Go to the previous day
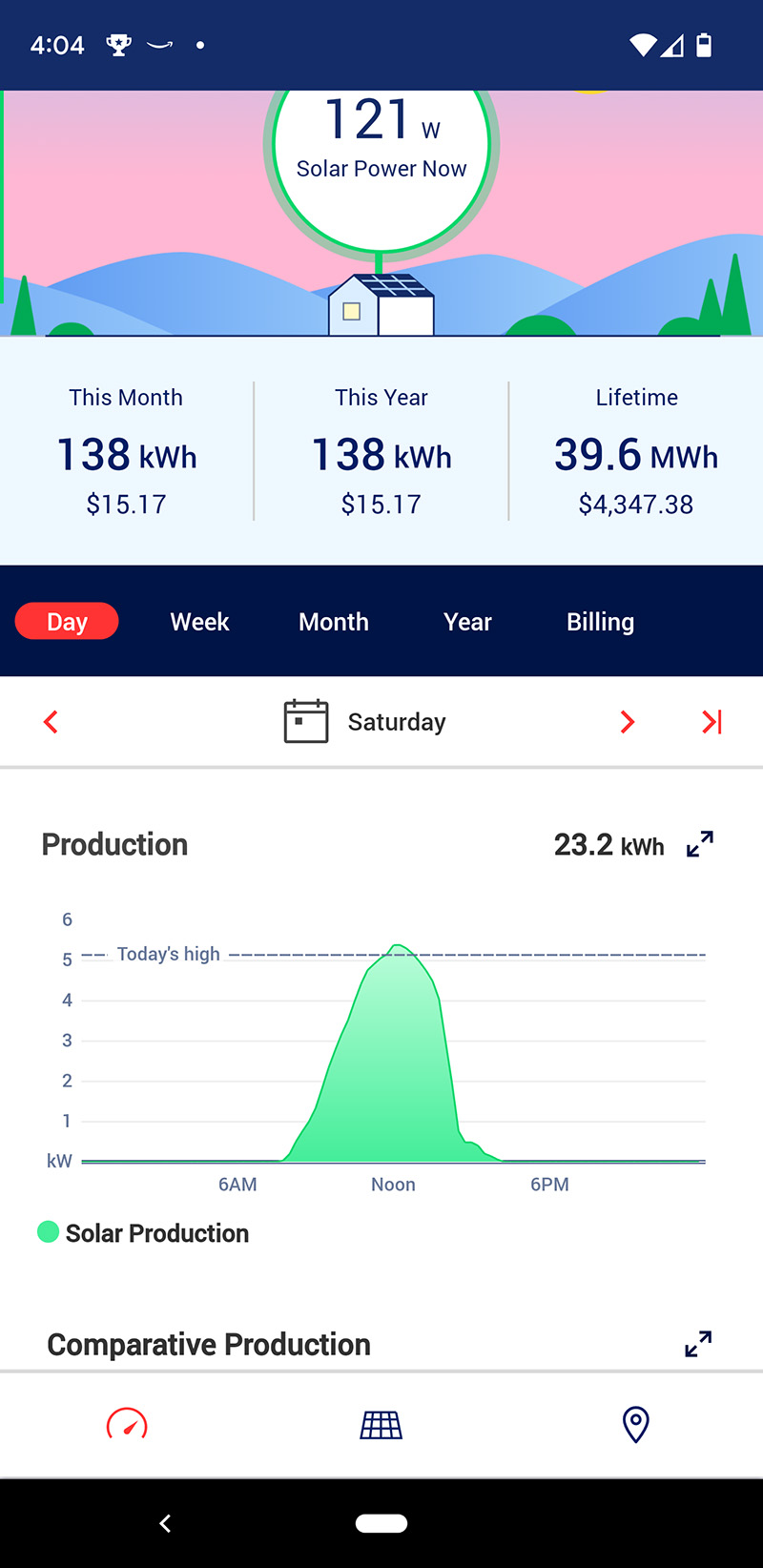Screen dimensions: 763x1568 click(52, 722)
